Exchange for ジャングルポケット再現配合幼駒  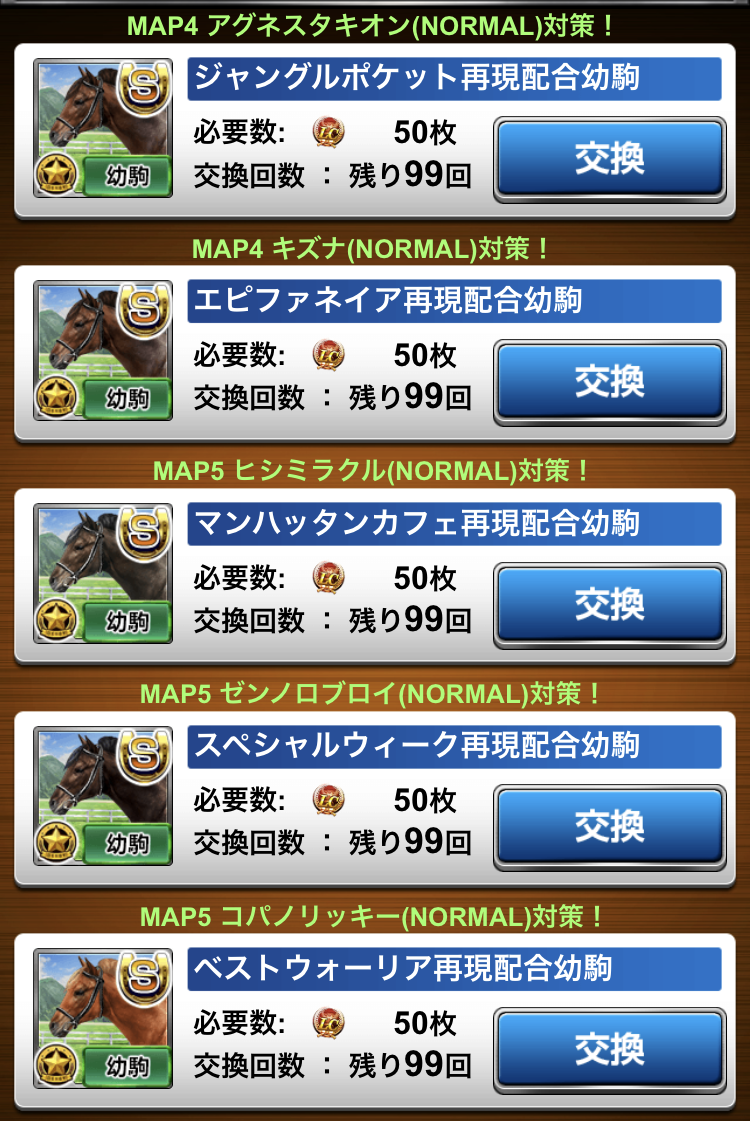pos(609,159)
